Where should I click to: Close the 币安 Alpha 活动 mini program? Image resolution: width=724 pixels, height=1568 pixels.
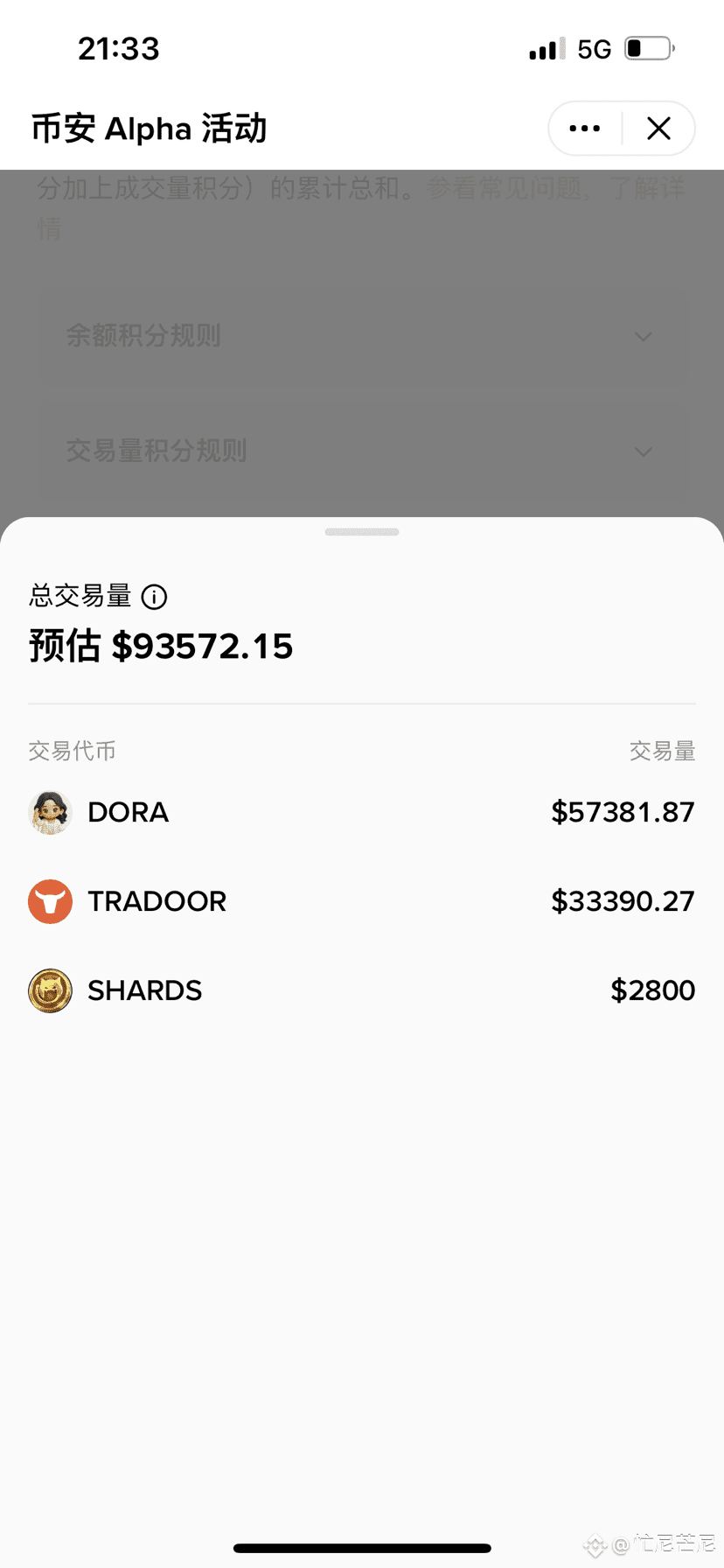coord(658,129)
